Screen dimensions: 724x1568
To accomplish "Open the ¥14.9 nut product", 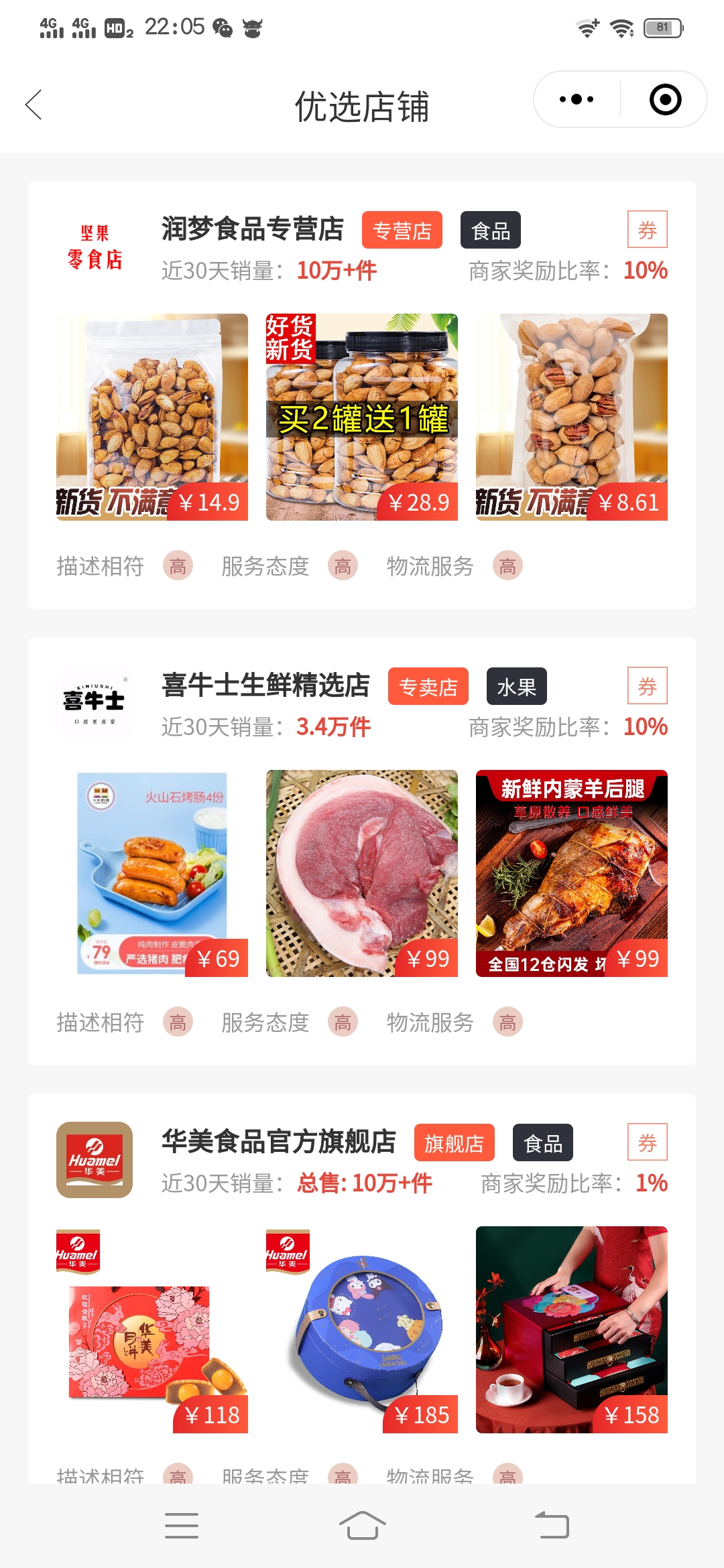I will tap(152, 417).
